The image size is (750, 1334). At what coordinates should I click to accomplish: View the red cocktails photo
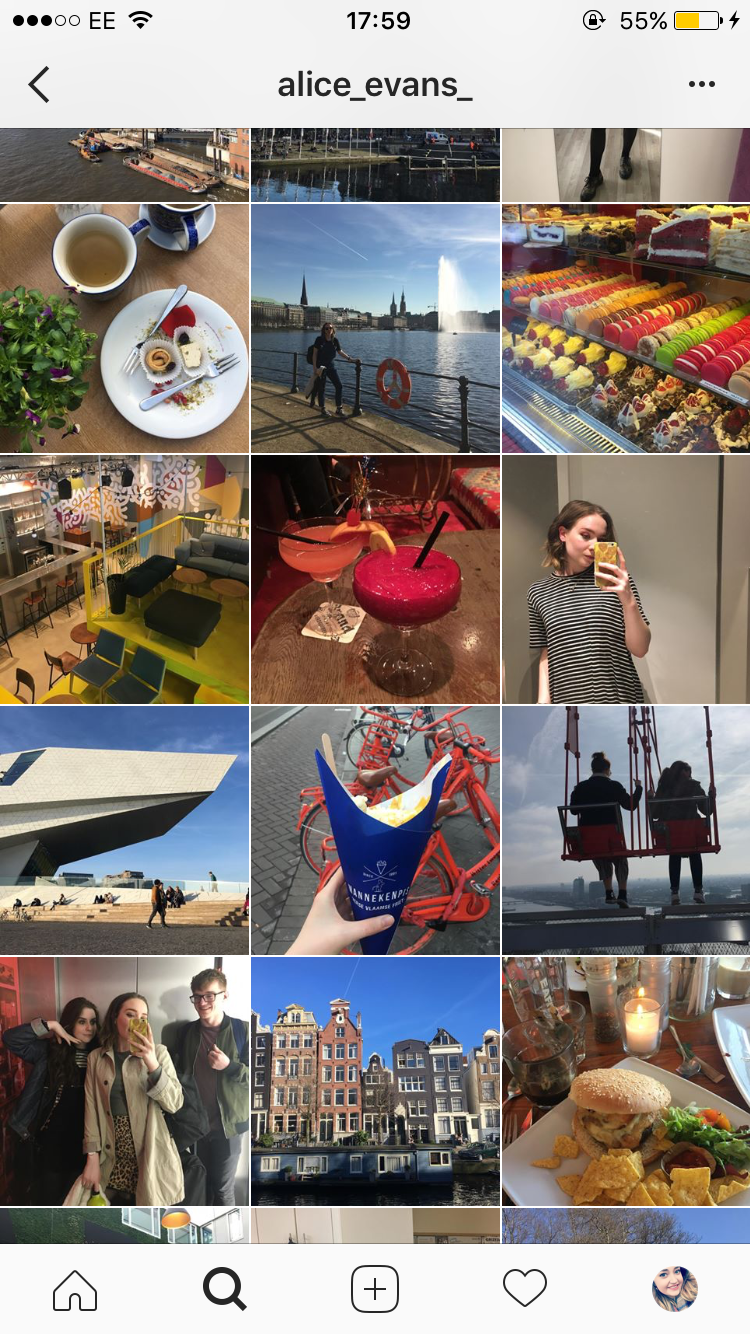pyautogui.click(x=375, y=580)
